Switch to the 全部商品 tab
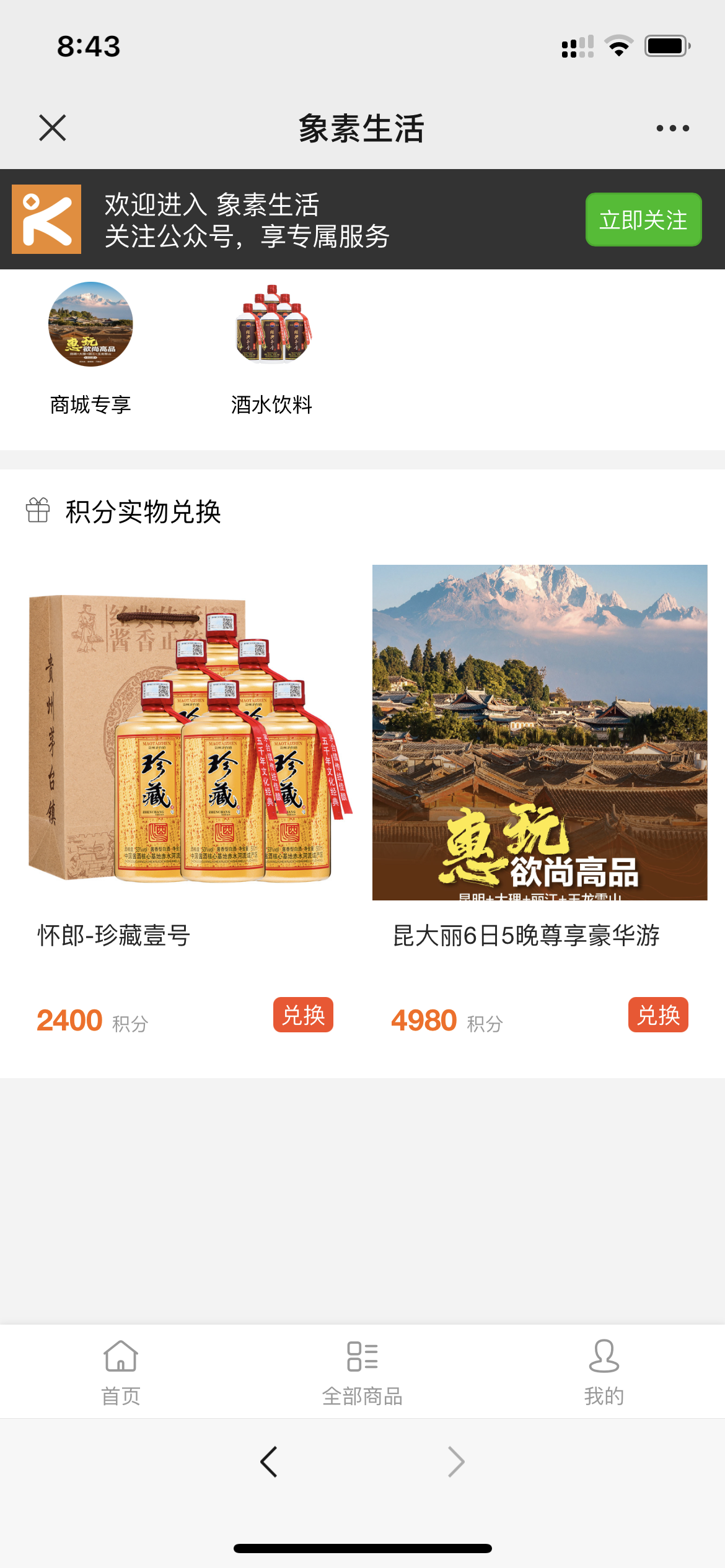 point(362,1372)
